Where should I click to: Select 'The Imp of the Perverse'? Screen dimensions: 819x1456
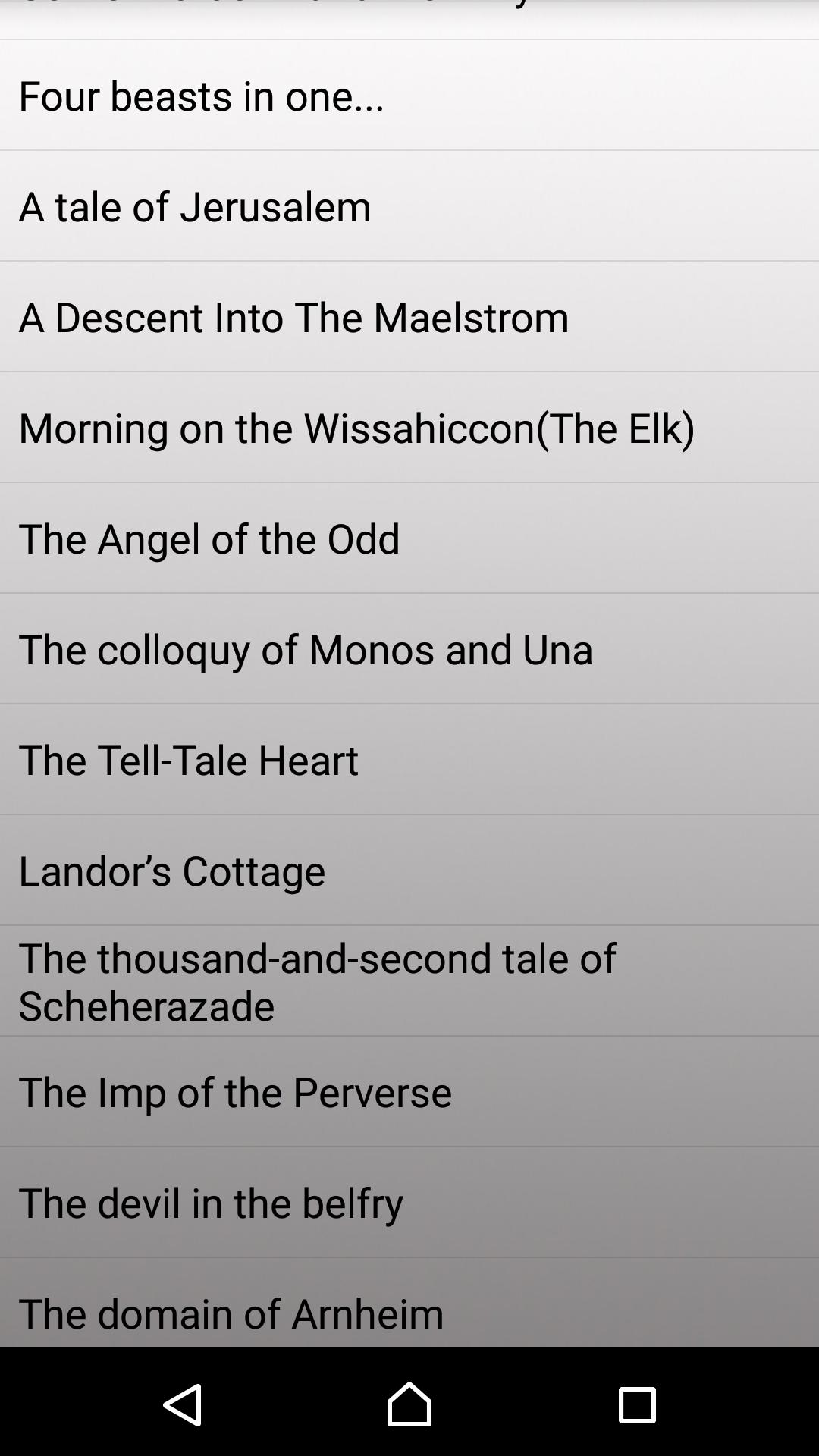(236, 1092)
